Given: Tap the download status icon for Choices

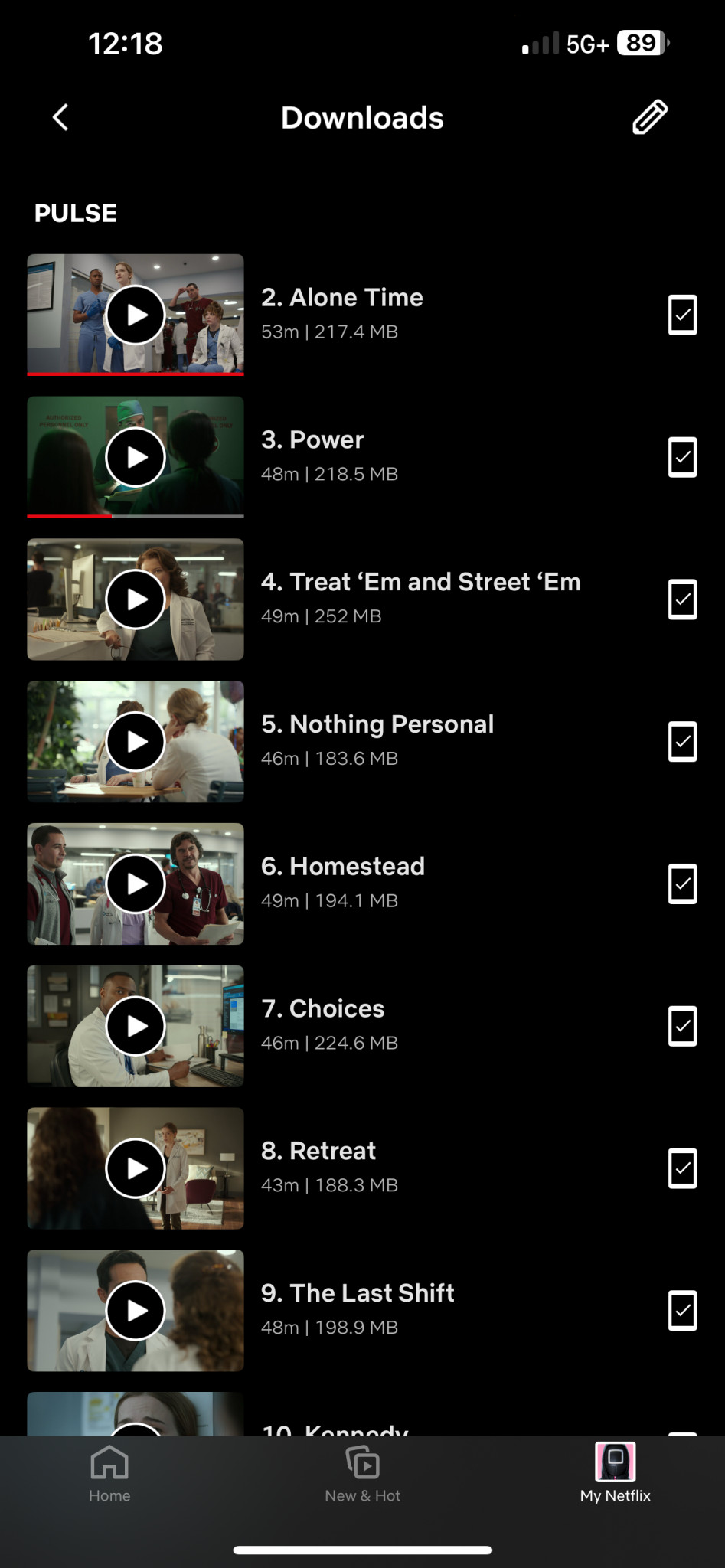Looking at the screenshot, I should [682, 1026].
